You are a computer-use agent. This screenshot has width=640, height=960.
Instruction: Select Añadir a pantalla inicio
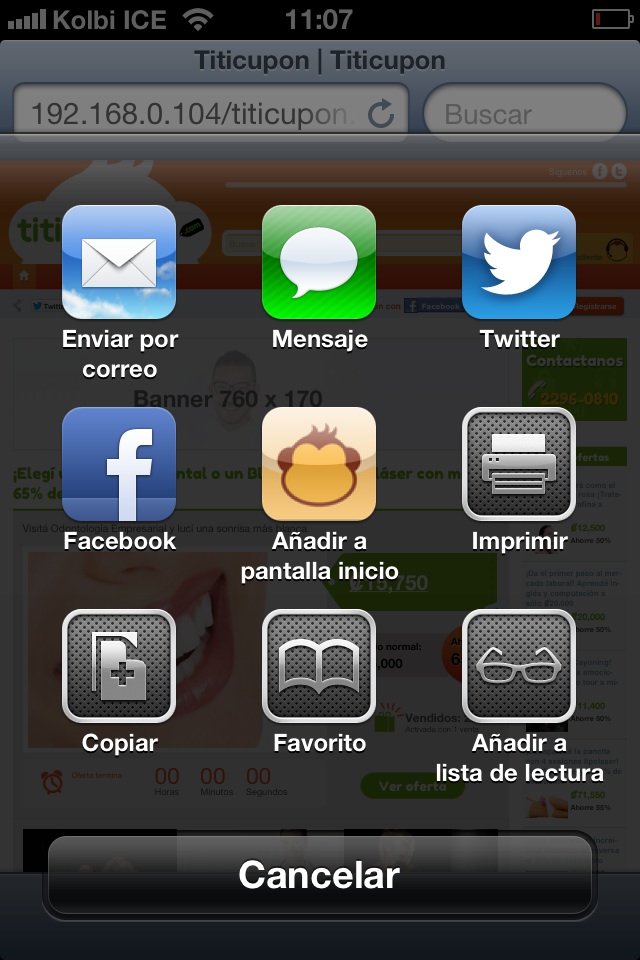319,464
